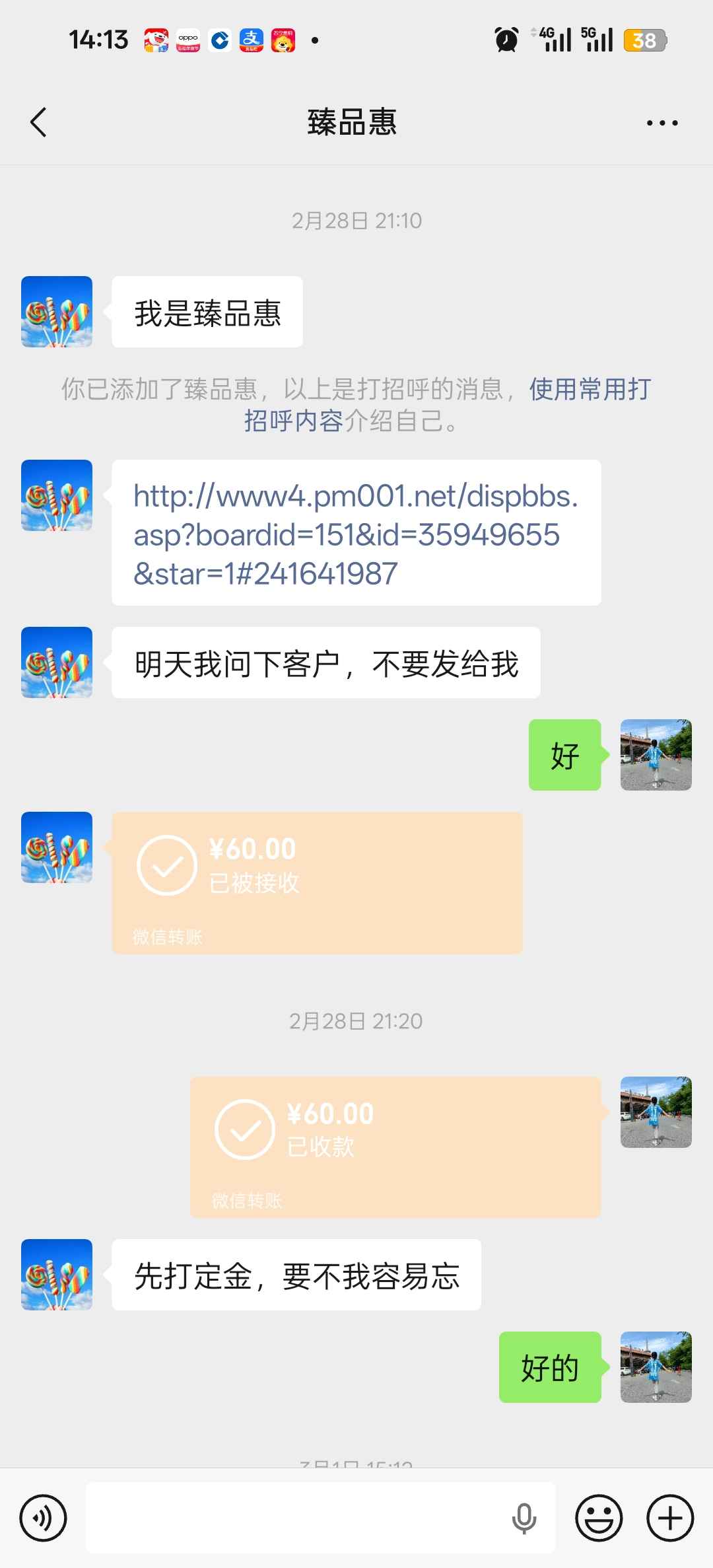
Task: Go back from the 臻品惠 chat
Action: tap(38, 122)
